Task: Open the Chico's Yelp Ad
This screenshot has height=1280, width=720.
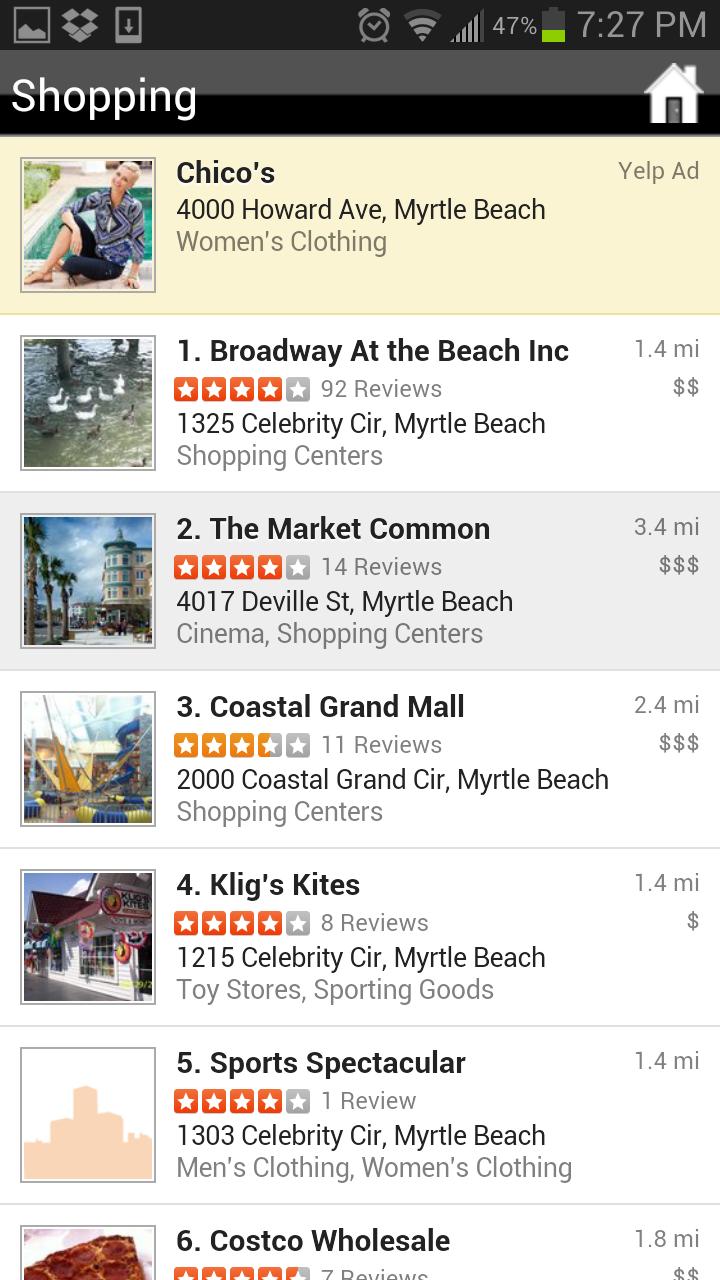Action: (360, 223)
